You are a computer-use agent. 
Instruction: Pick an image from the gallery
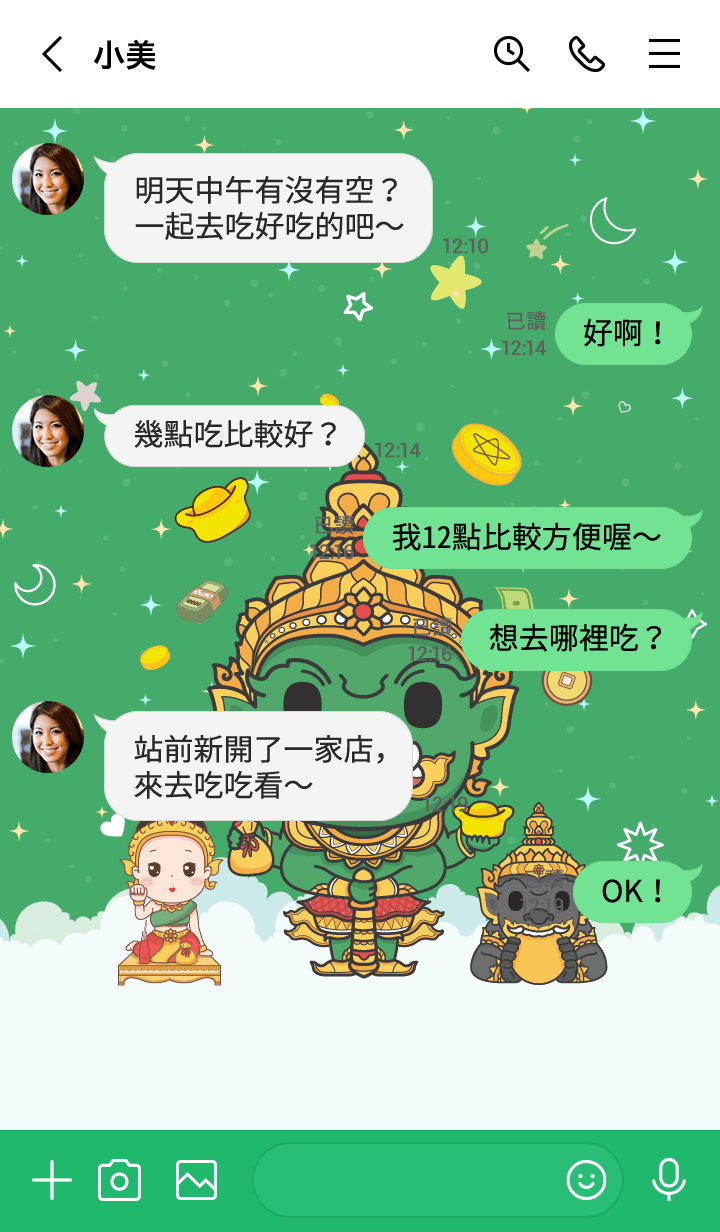(x=197, y=1181)
